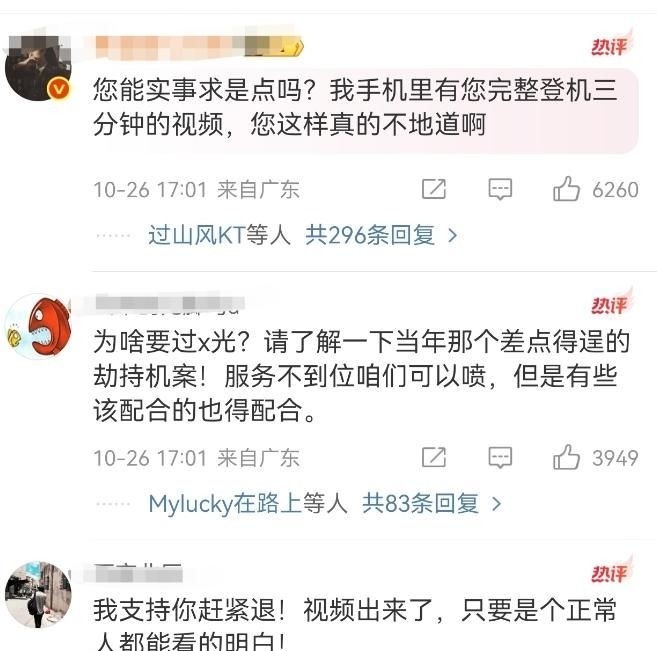Share the comment with 6260 likes

pos(433,189)
